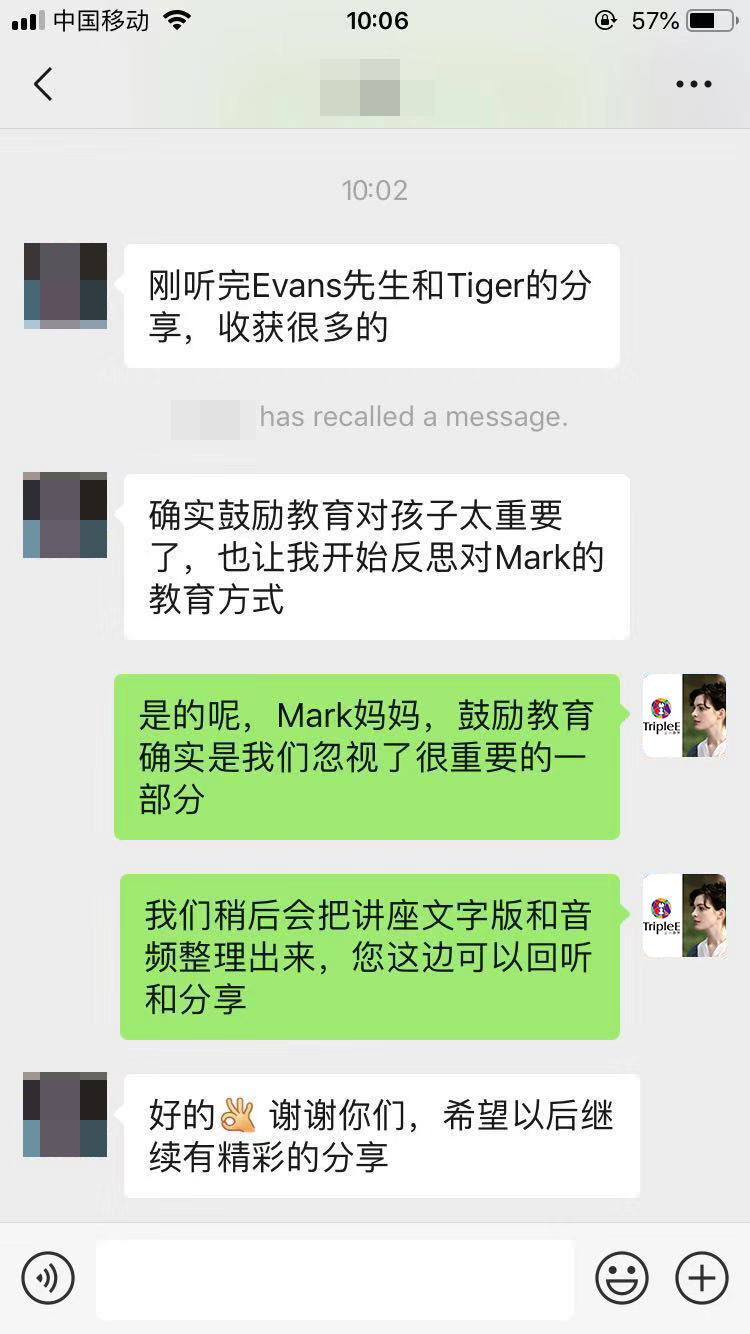Tap own avatar beside 讲座文字版 message
This screenshot has width=750, height=1334.
(x=684, y=916)
